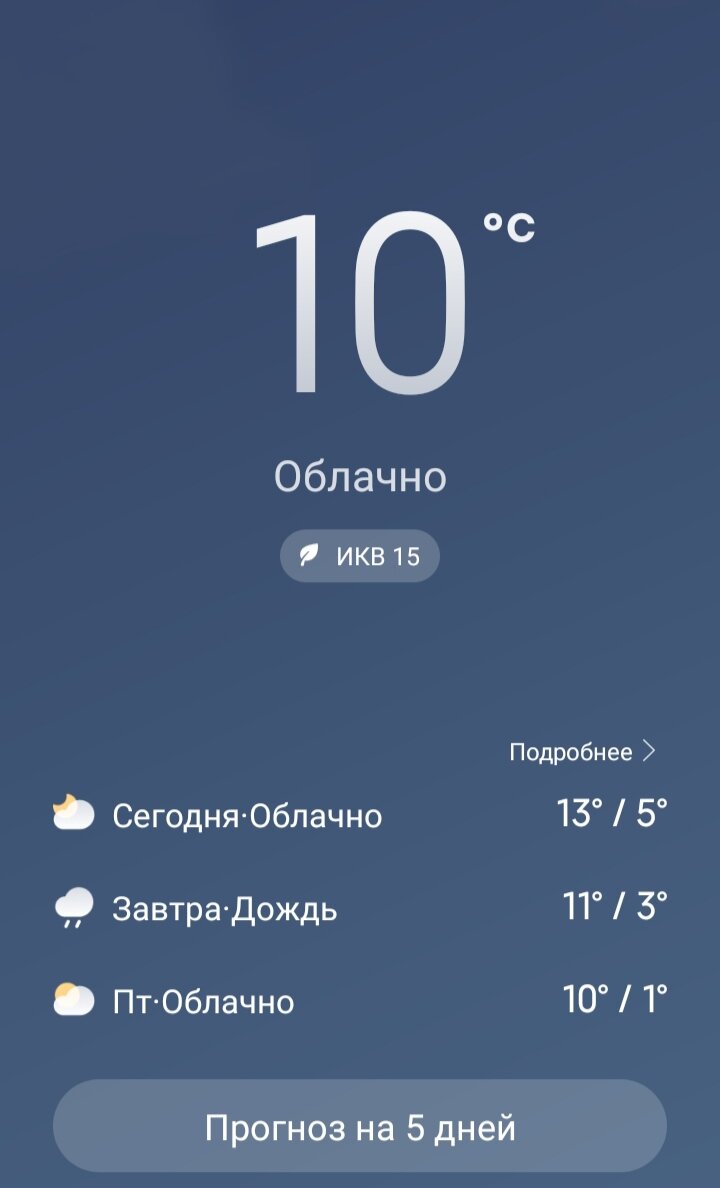Viewport: 720px width, 1188px height.
Task: Open the Подробнее details link
Action: [581, 752]
